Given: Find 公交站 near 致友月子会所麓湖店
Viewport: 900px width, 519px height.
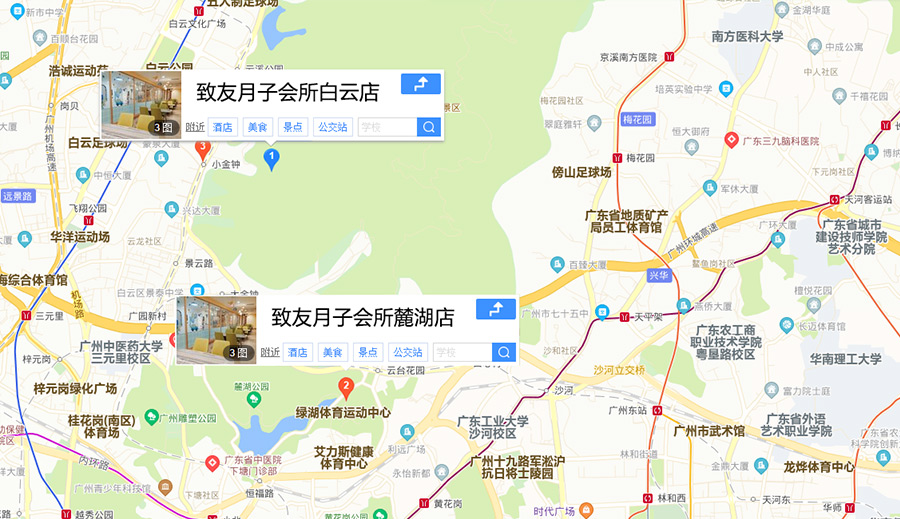Looking at the screenshot, I should (407, 352).
